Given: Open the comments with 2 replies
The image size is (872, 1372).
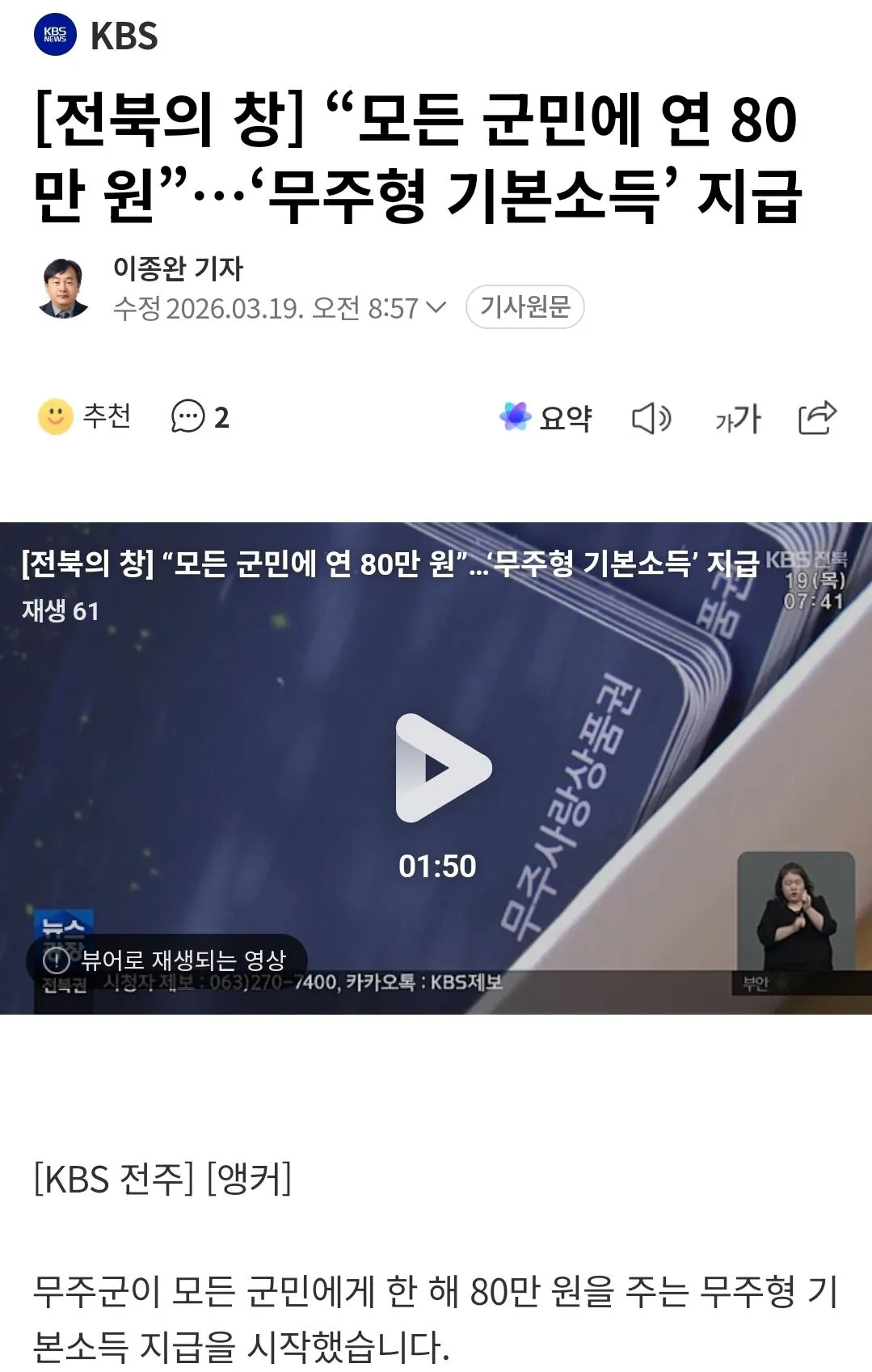Looking at the screenshot, I should tap(200, 417).
